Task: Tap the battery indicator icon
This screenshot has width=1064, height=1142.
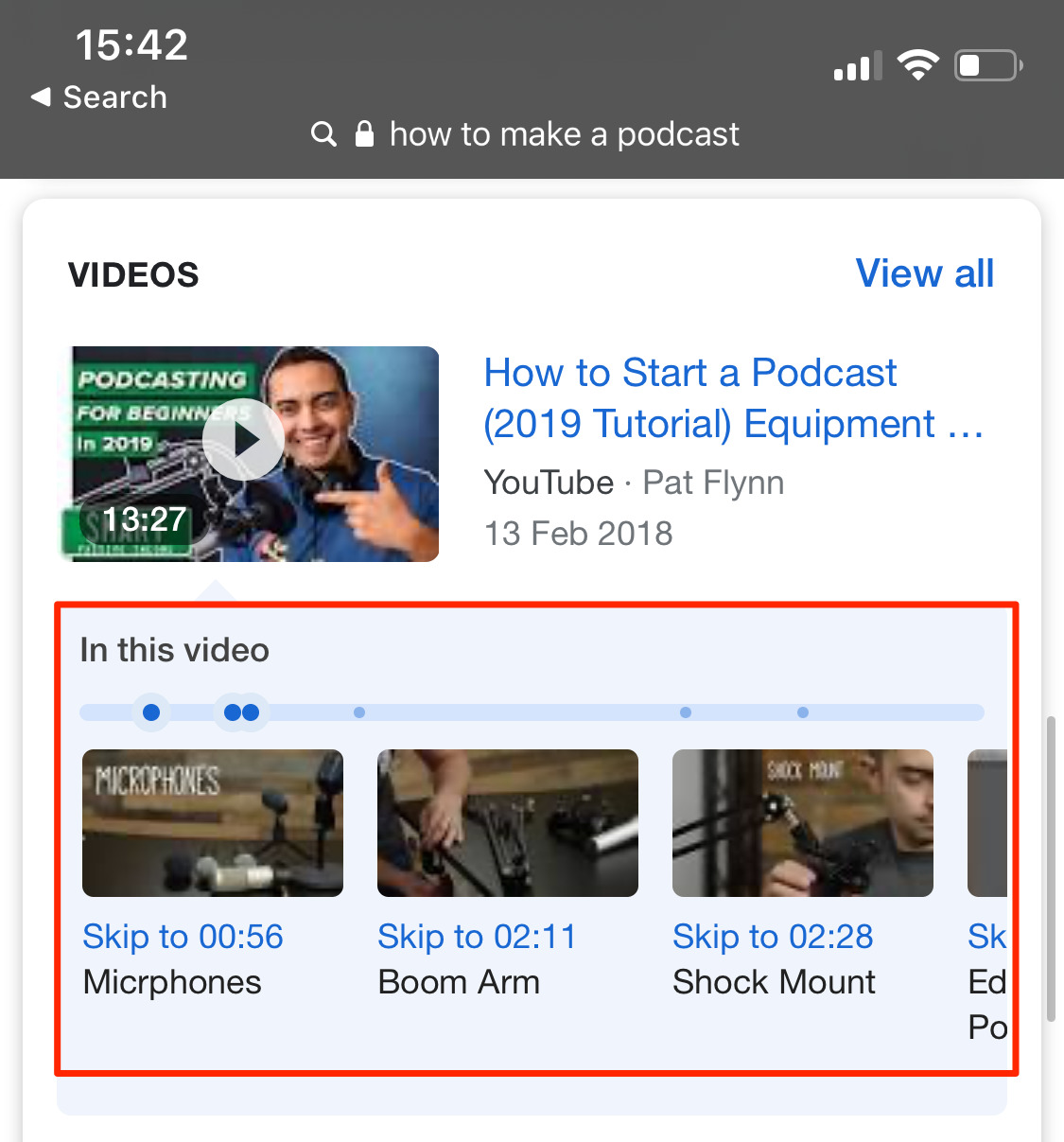Action: pos(986,64)
